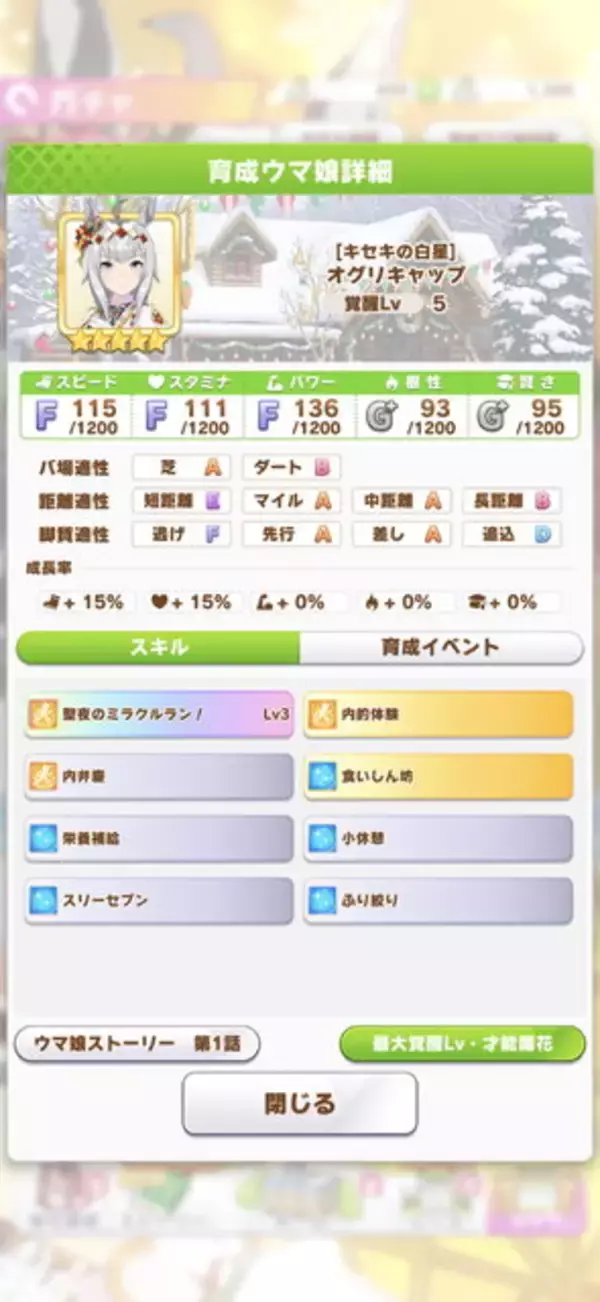This screenshot has height=1302, width=600.
Task: Select the 栄養補給 skill
Action: (159, 838)
